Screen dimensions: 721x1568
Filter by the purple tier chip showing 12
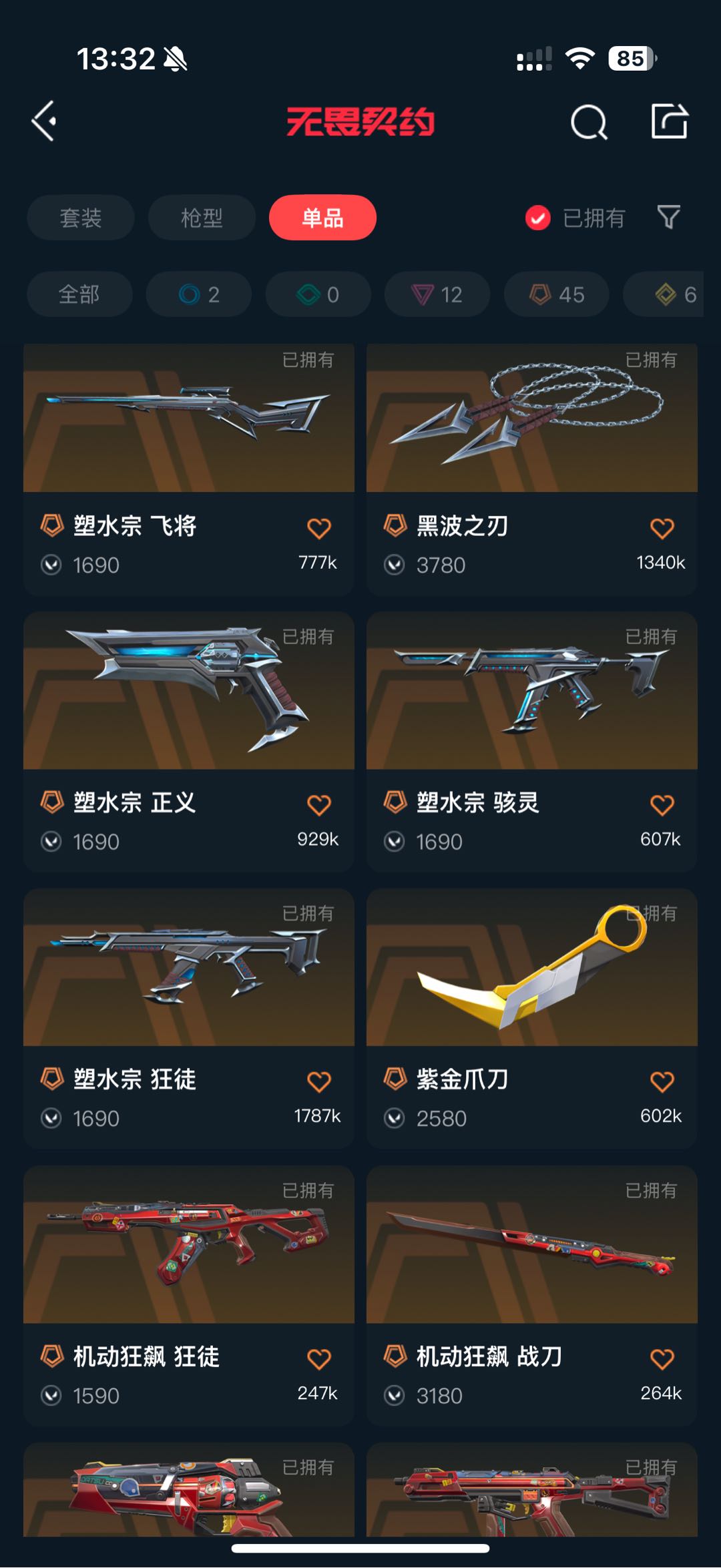click(437, 294)
